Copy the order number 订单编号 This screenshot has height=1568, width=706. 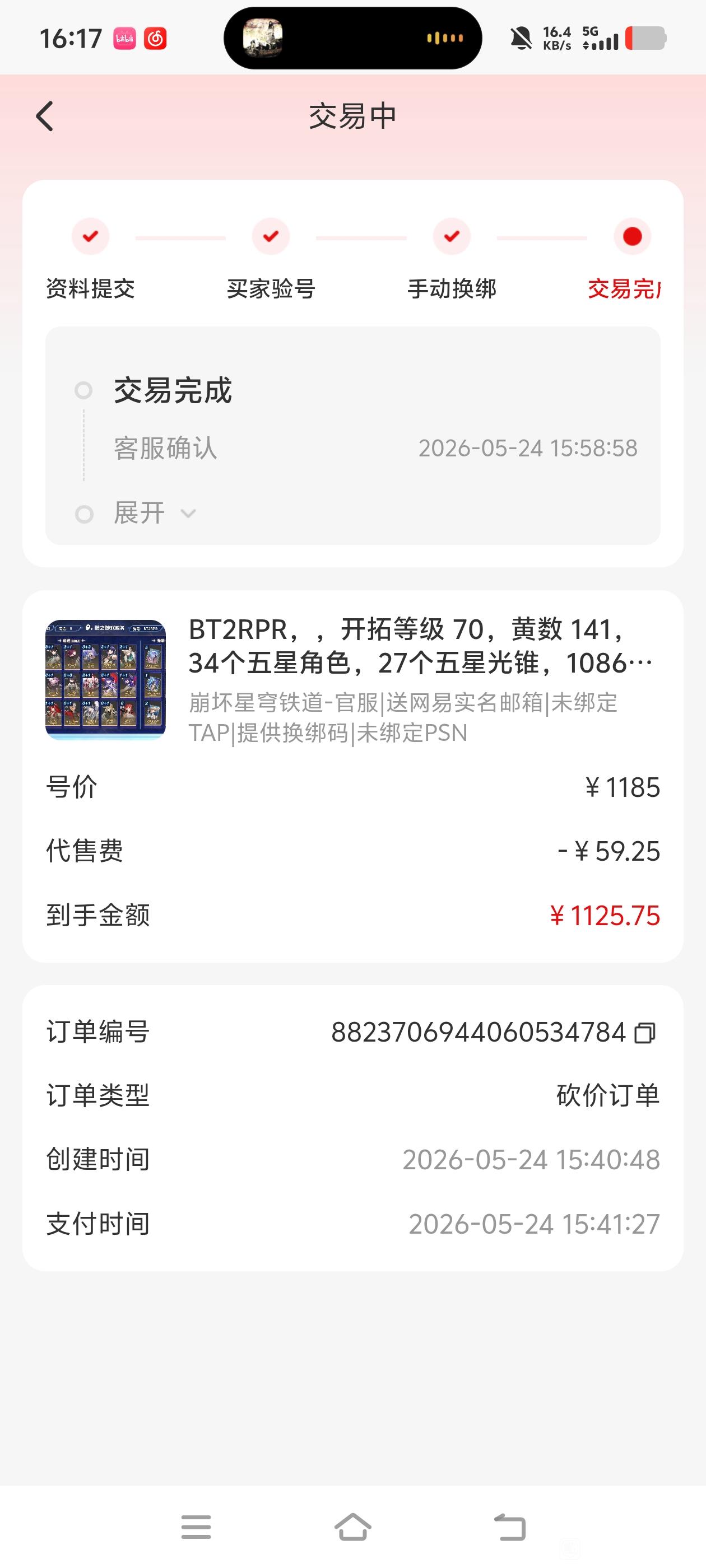pyautogui.click(x=644, y=1033)
